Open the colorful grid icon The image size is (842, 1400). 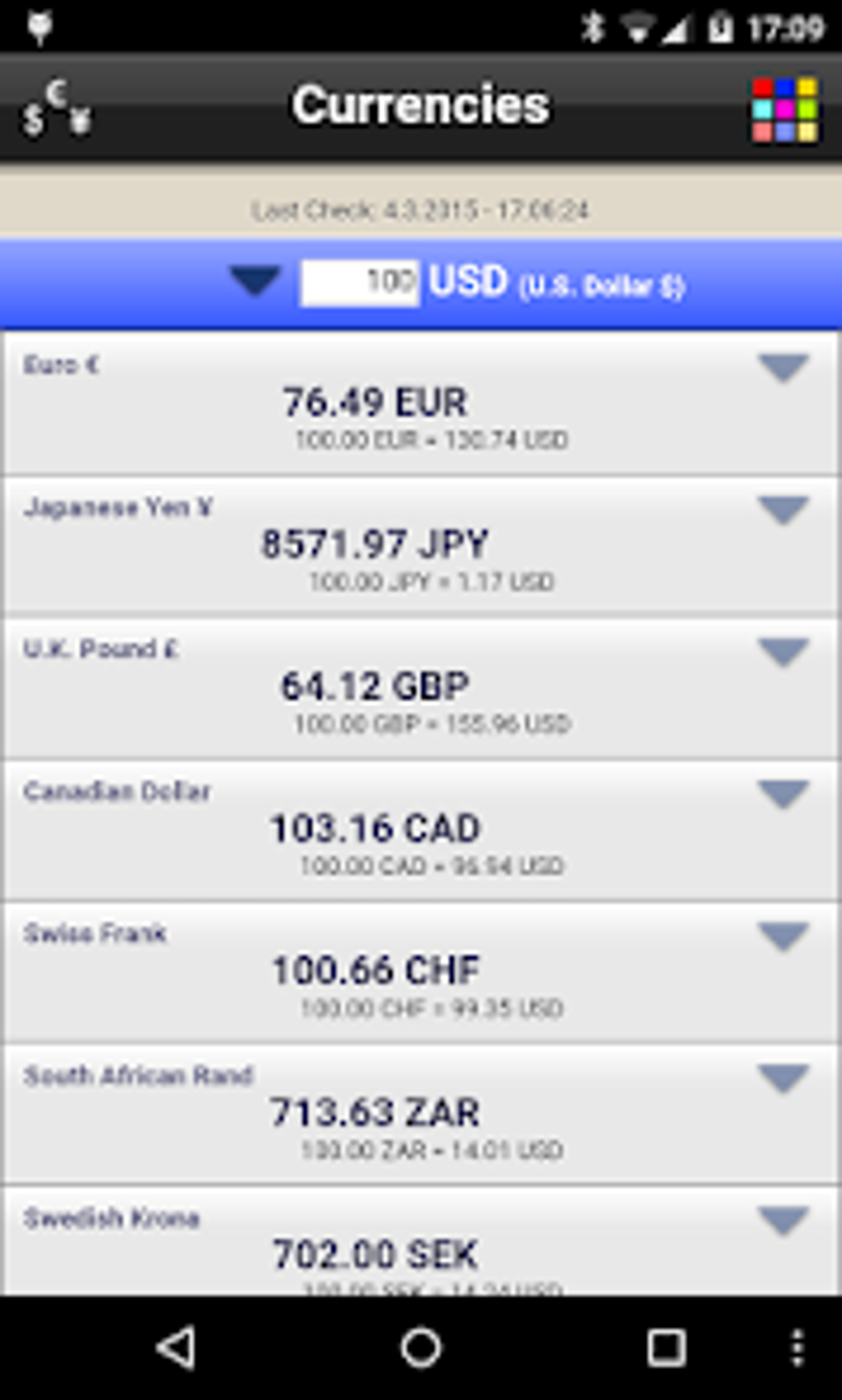coord(784,110)
